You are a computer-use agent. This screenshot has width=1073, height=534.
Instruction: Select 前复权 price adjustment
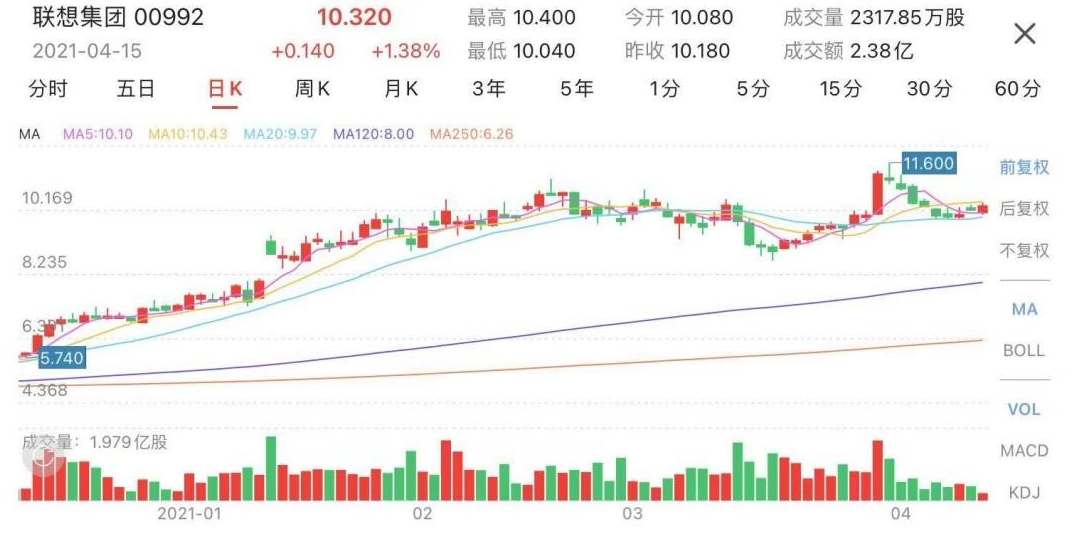1025,167
